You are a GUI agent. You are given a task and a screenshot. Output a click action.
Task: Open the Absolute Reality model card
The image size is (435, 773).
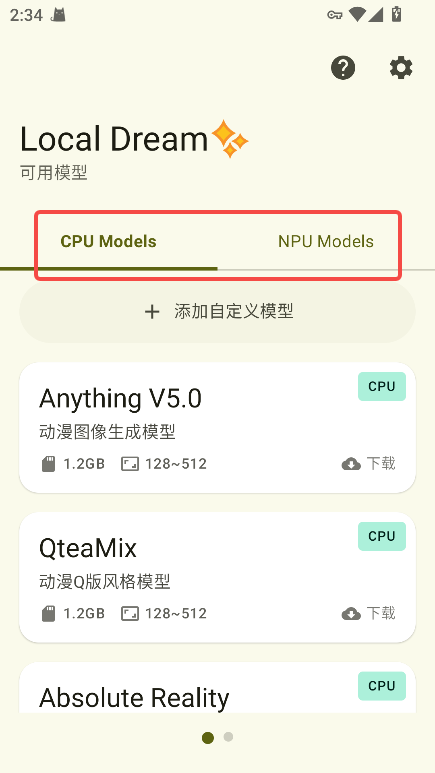(218, 688)
